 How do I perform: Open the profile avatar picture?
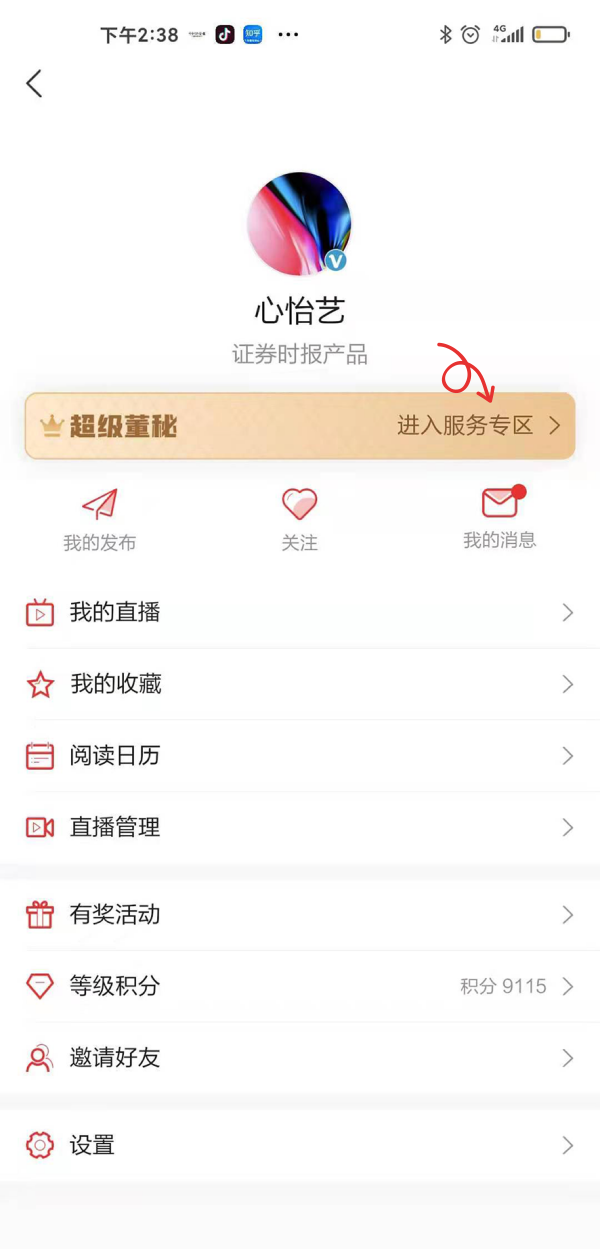point(299,224)
